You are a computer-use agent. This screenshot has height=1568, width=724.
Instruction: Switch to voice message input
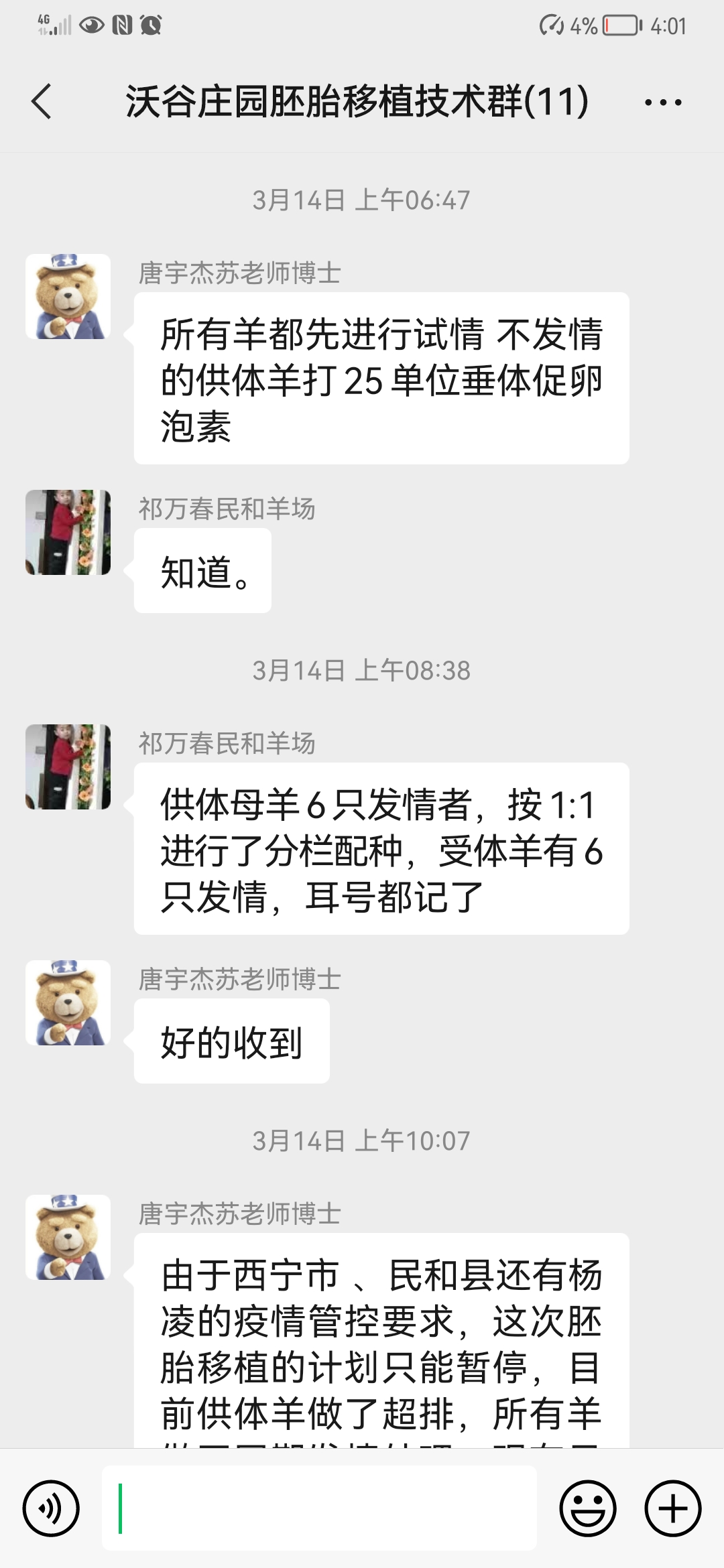pos(51,1508)
